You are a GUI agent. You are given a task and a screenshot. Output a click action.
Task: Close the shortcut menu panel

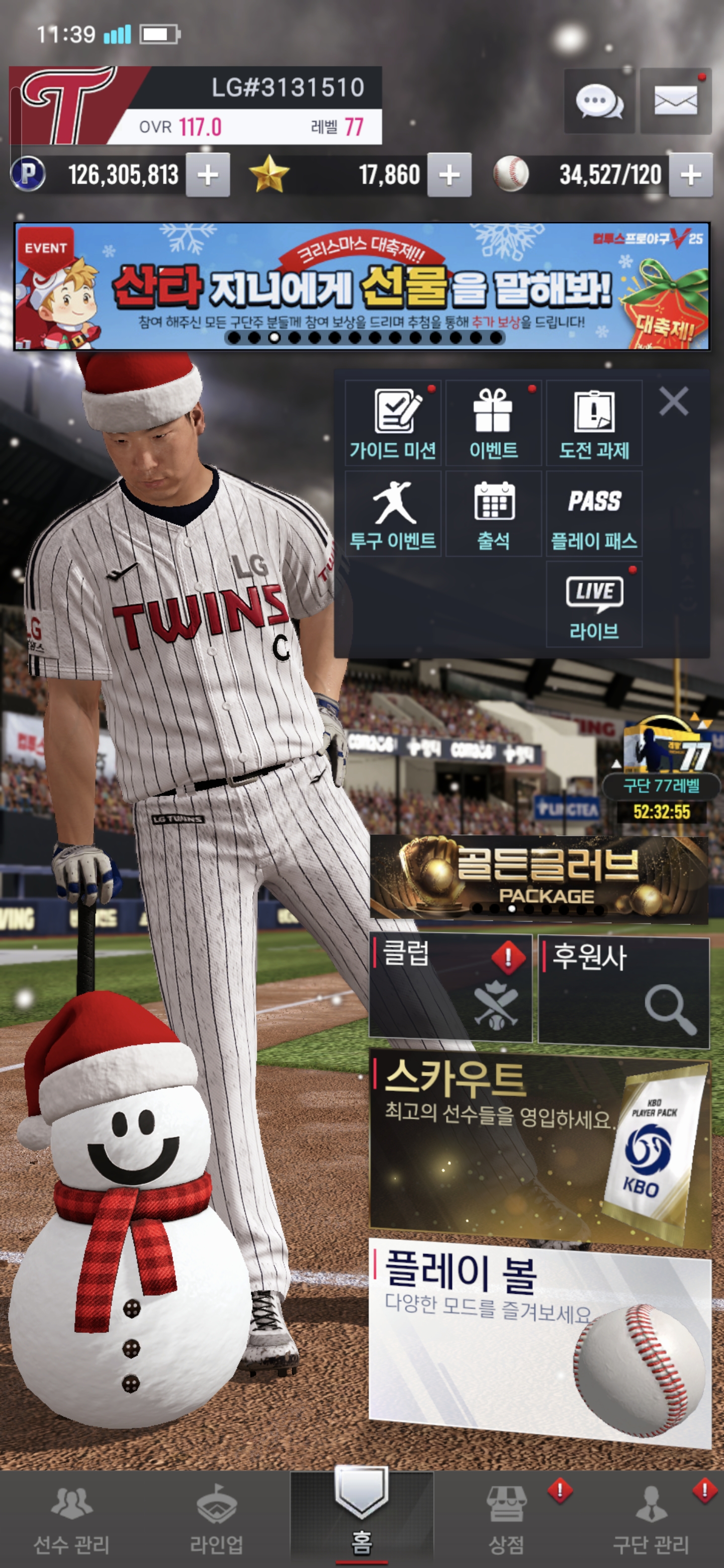coord(673,402)
